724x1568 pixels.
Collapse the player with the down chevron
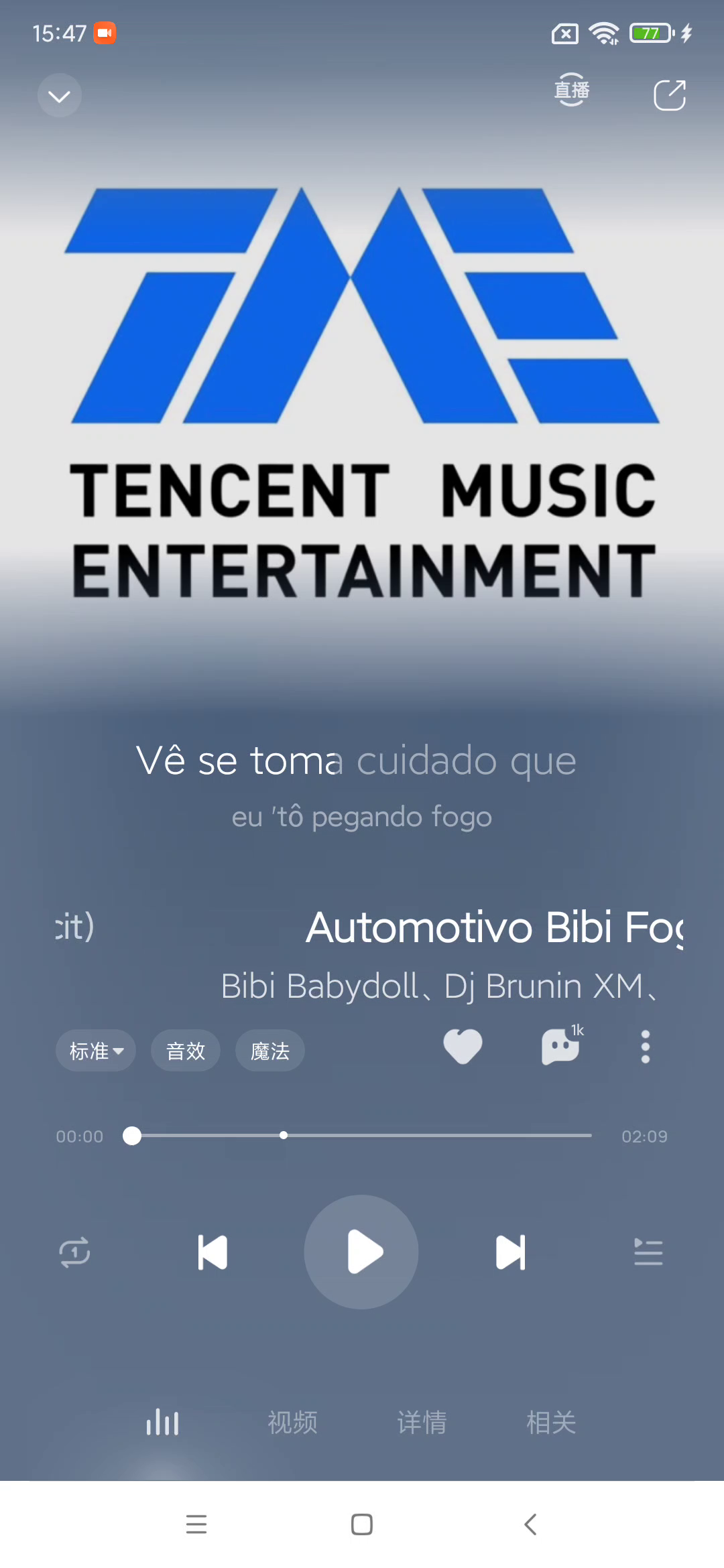point(60,96)
